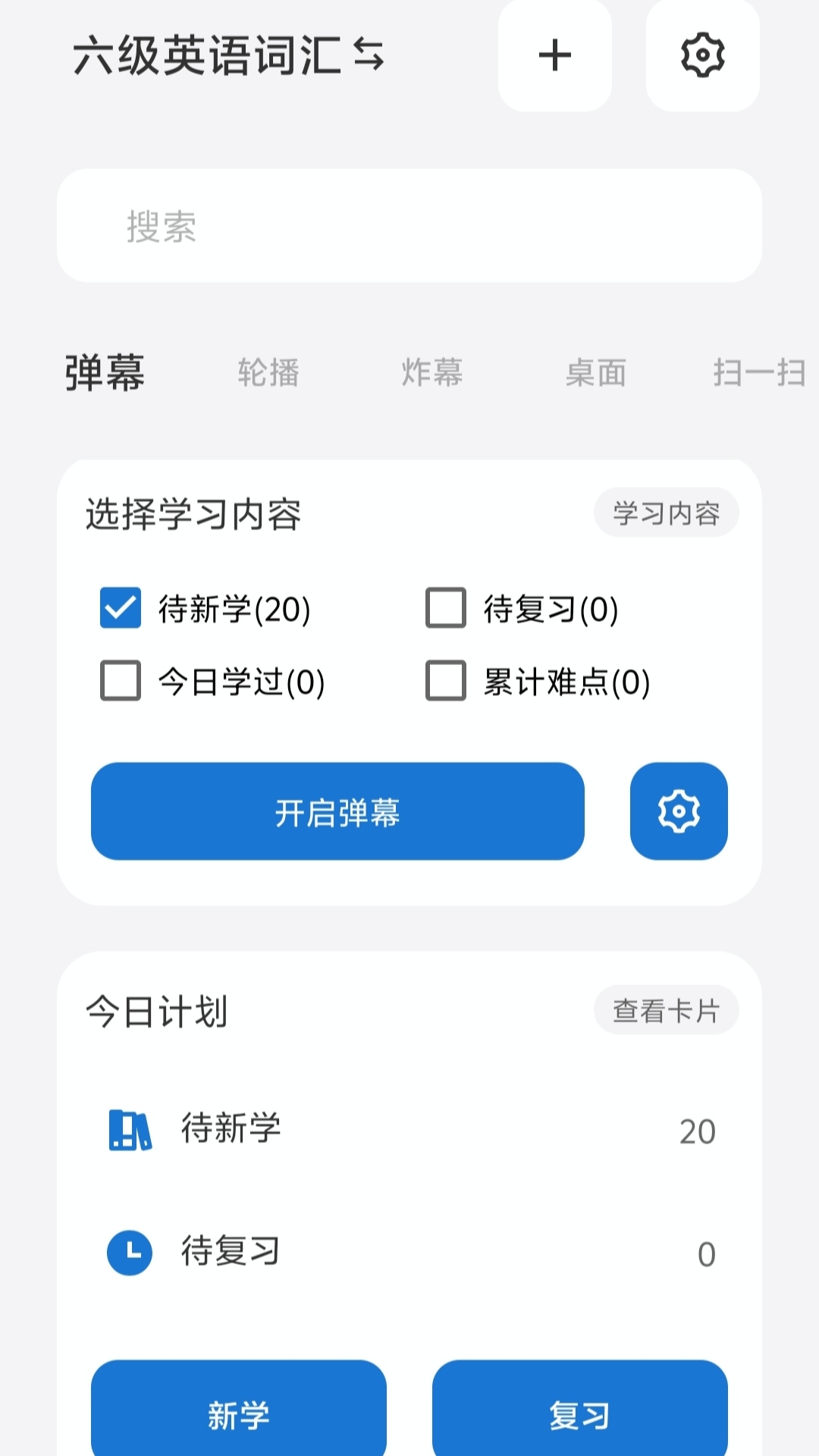This screenshot has width=819, height=1456.
Task: Select the 弹幕 tab
Action: 103,373
